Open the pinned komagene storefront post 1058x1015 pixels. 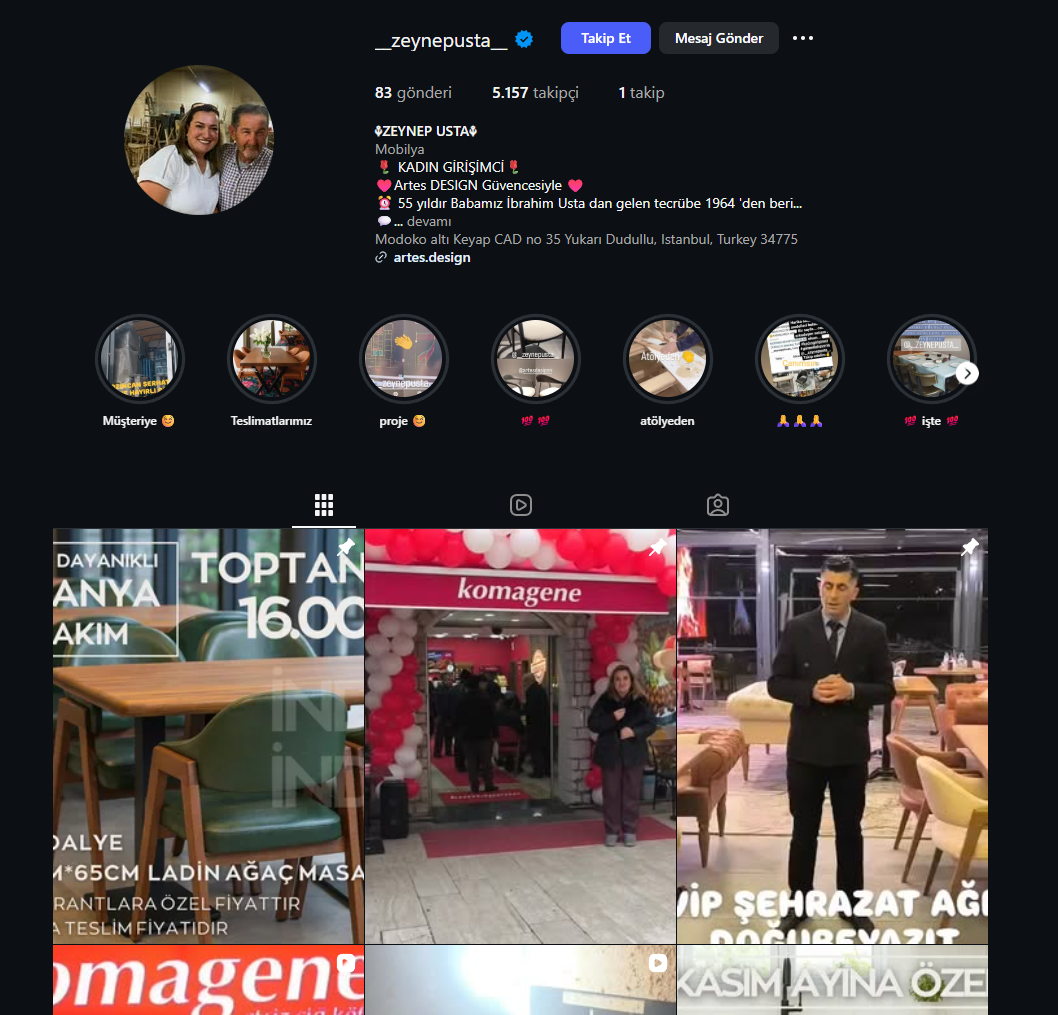point(520,736)
